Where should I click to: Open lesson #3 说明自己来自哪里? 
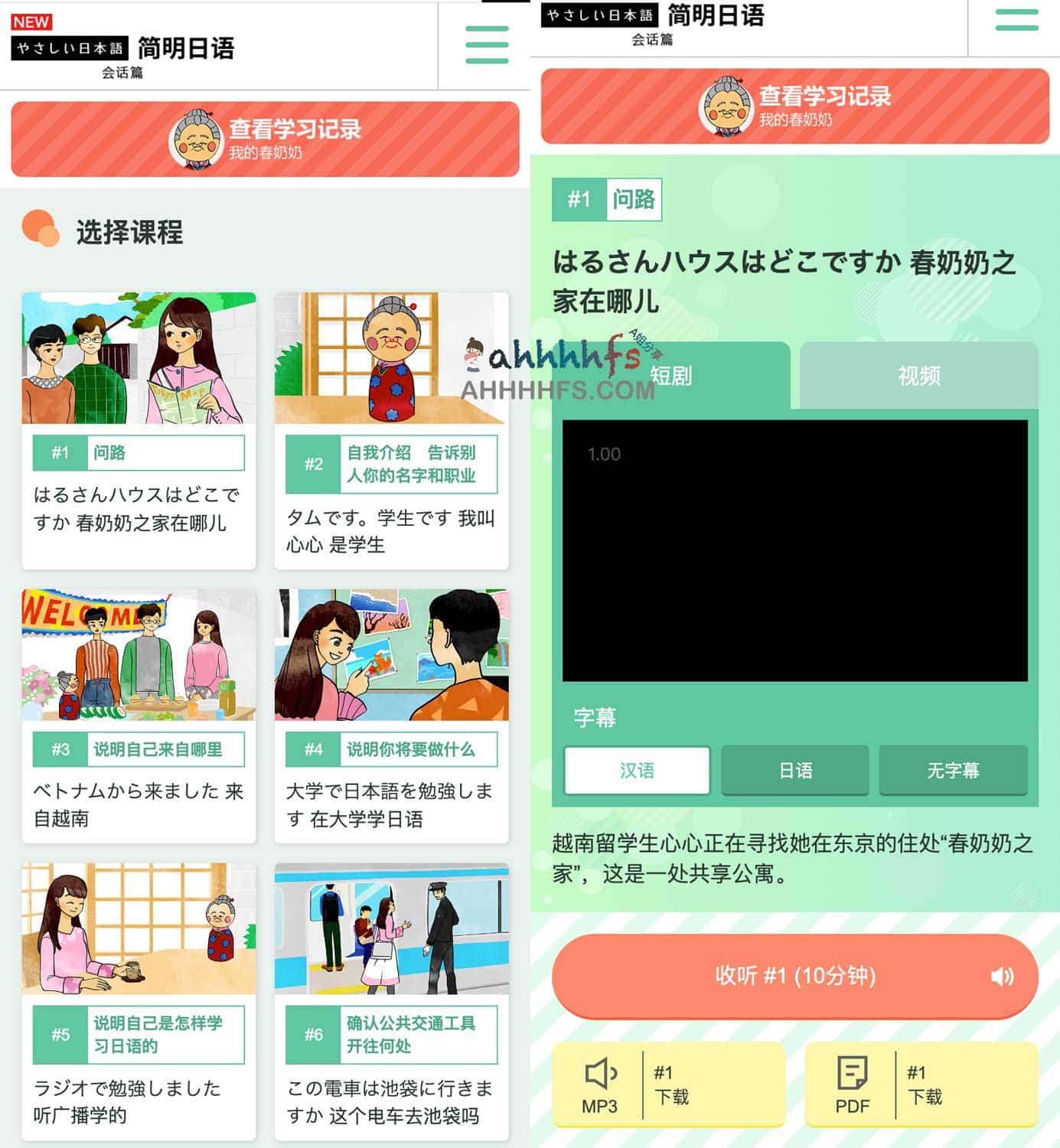point(139,716)
